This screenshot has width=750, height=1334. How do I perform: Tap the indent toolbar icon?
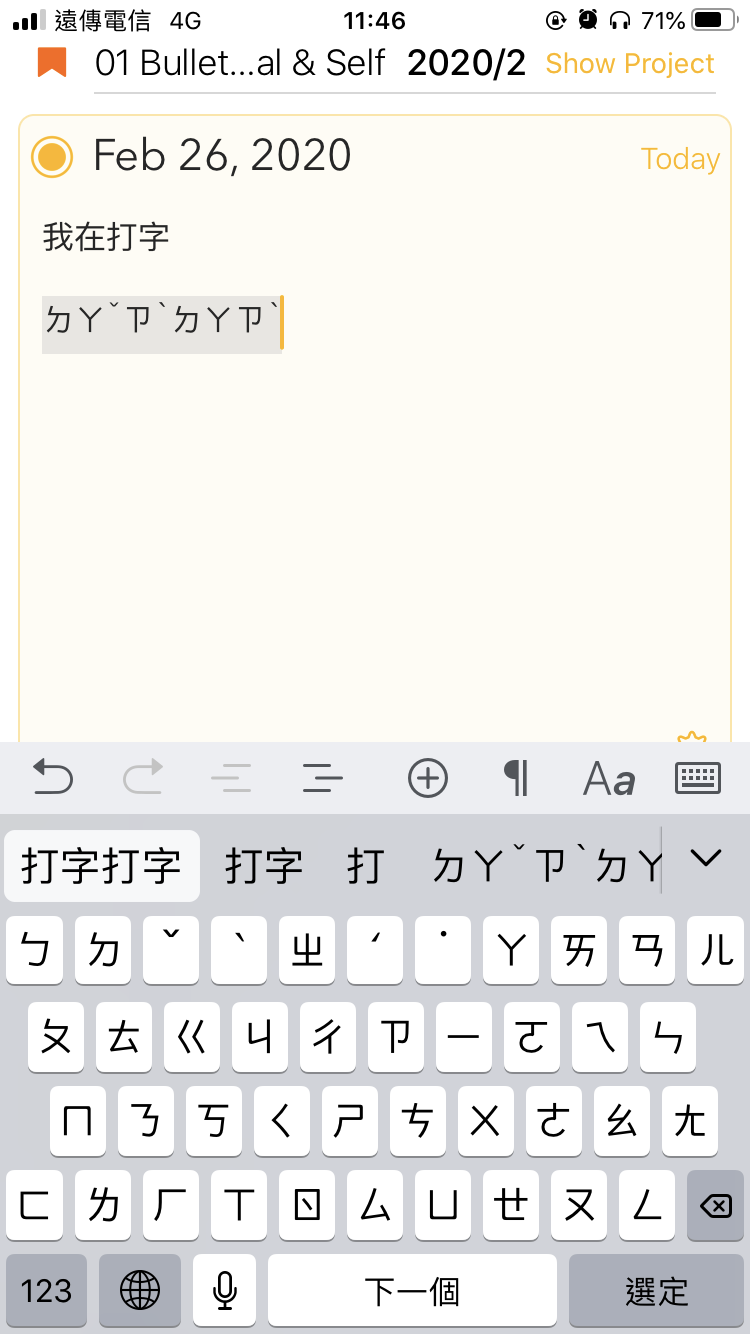click(x=322, y=777)
